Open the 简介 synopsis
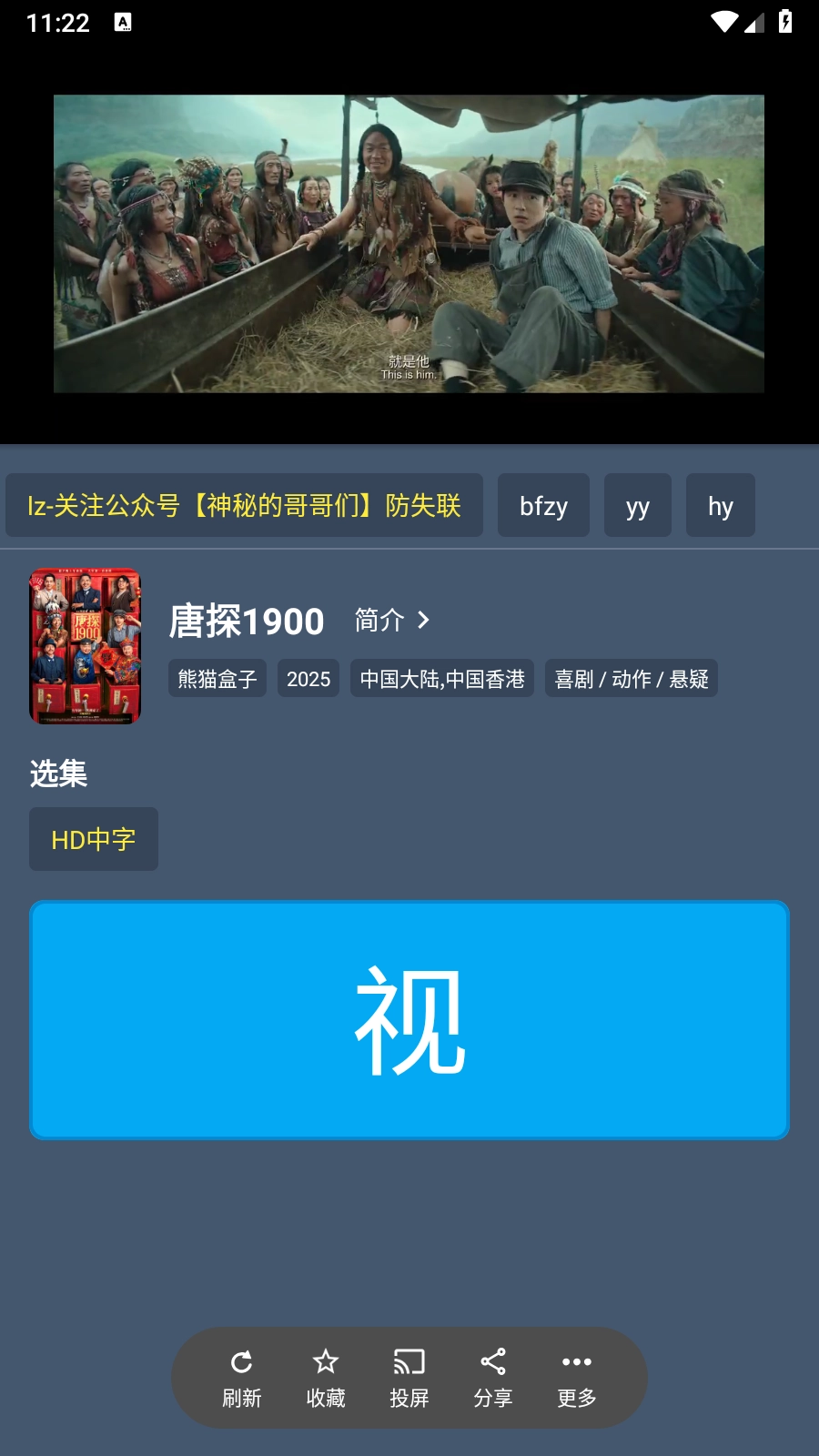Image resolution: width=819 pixels, height=1456 pixels. (x=391, y=621)
